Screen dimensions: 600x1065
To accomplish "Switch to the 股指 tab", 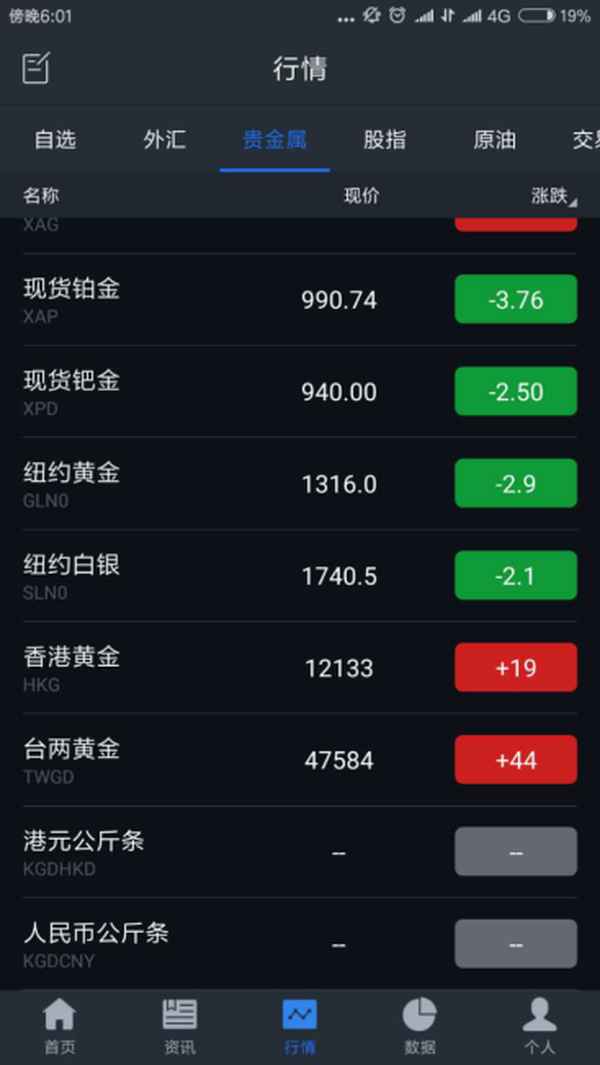I will click(x=384, y=140).
